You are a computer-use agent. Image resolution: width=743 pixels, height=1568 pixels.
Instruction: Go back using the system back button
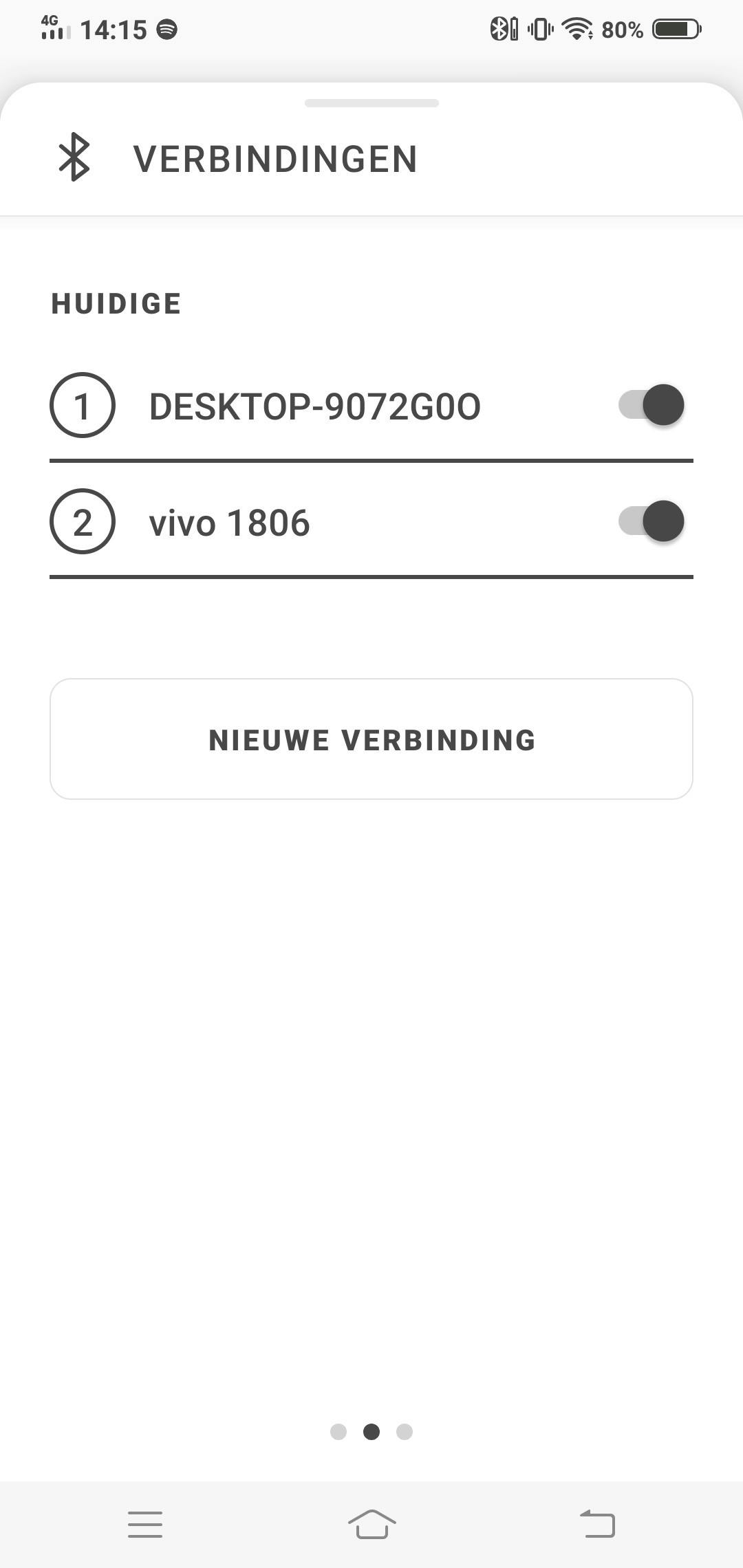597,1524
